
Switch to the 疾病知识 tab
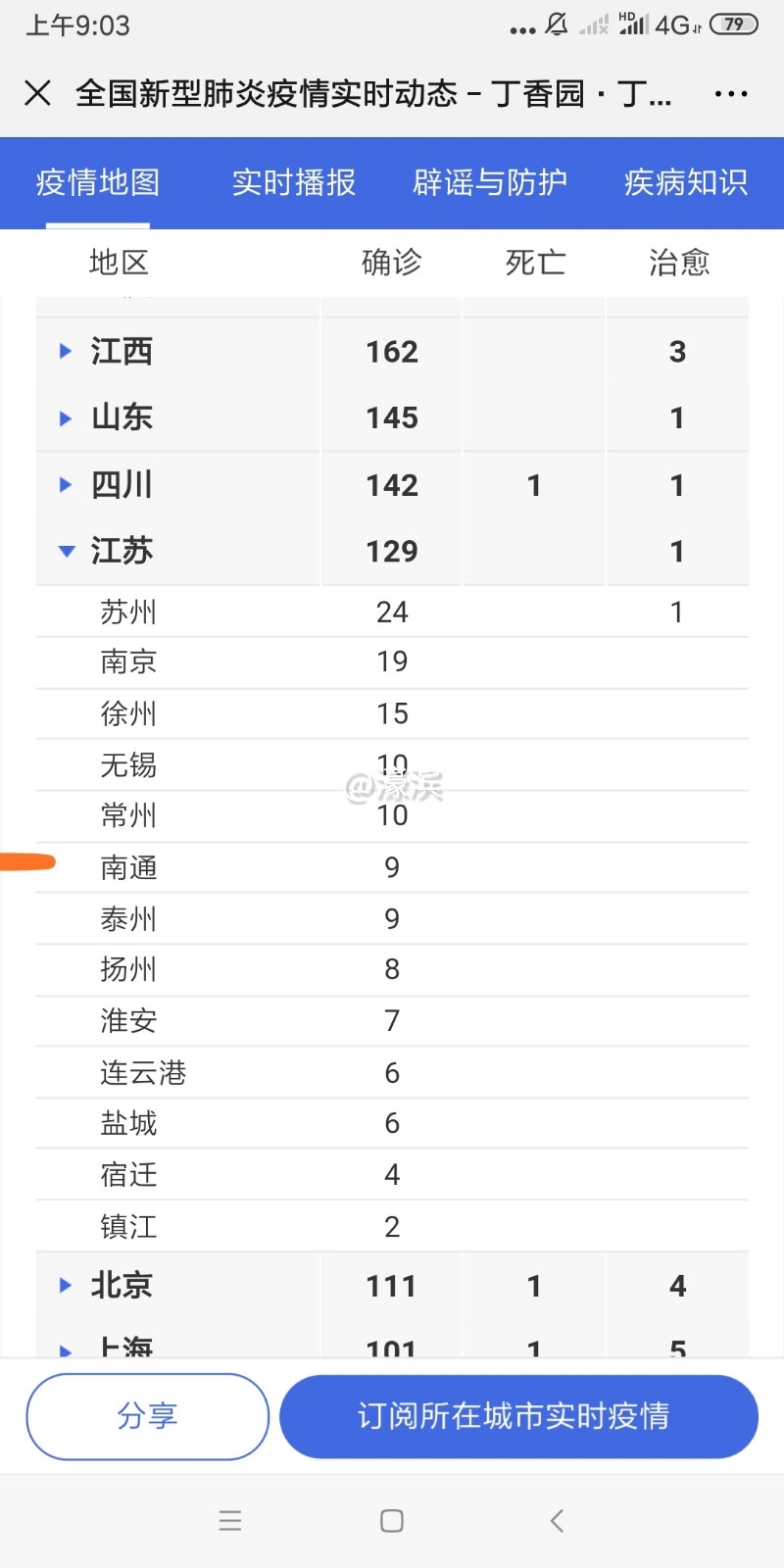[686, 182]
